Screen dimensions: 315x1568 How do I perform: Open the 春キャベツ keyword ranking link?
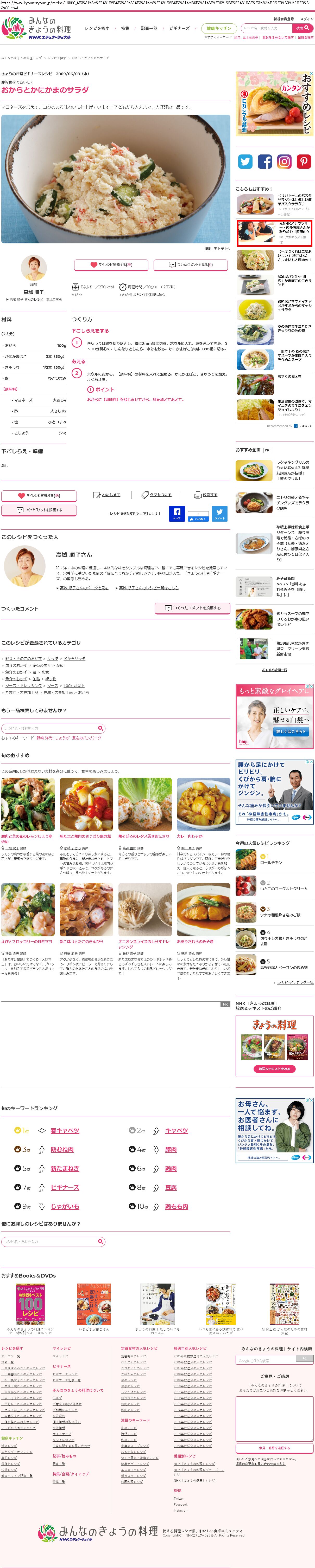pos(65,1130)
